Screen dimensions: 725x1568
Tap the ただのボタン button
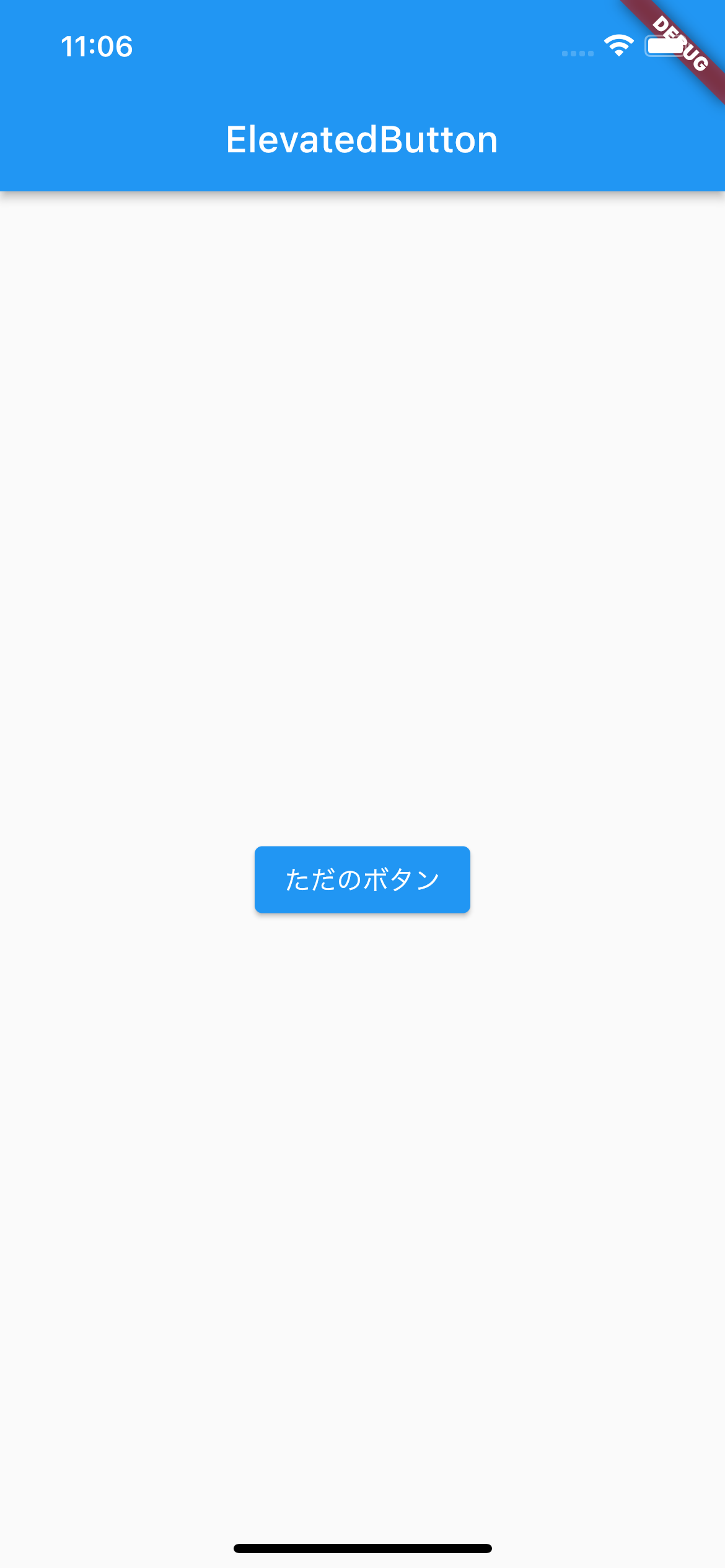tap(362, 879)
